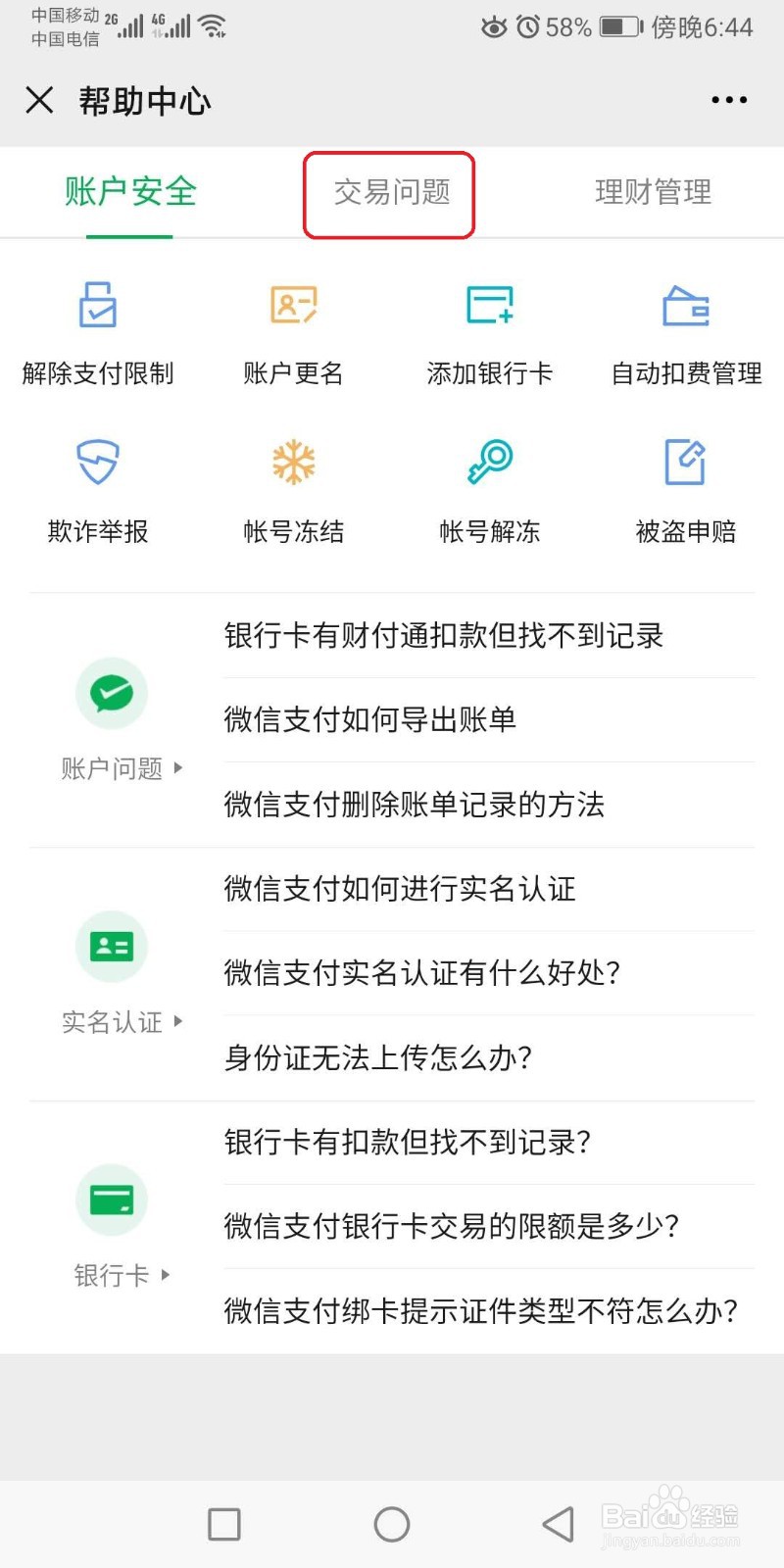Open 身份证无法上传怎么办?
The image size is (784, 1568).
tap(489, 1058)
